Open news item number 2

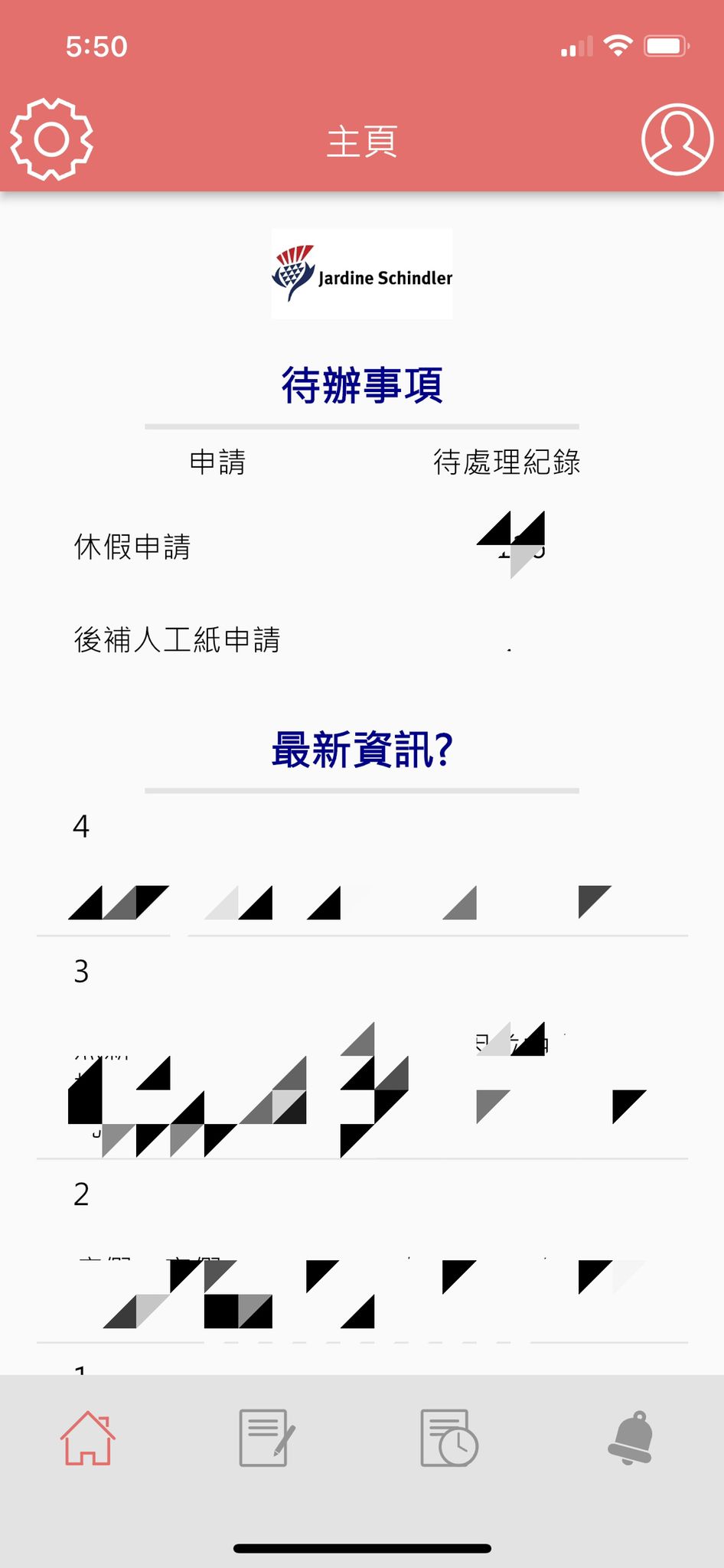click(x=361, y=1263)
